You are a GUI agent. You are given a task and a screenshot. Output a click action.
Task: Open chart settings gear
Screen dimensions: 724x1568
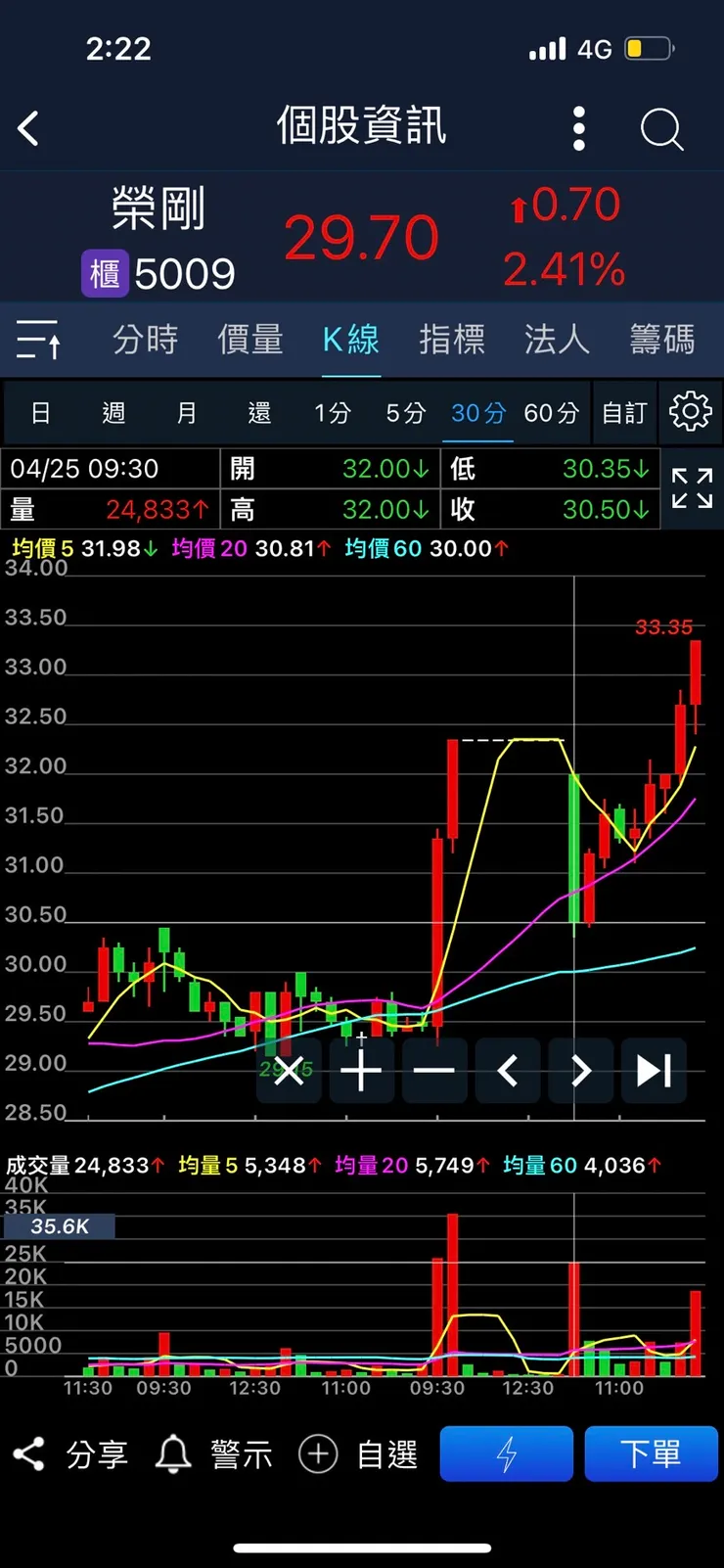click(690, 412)
